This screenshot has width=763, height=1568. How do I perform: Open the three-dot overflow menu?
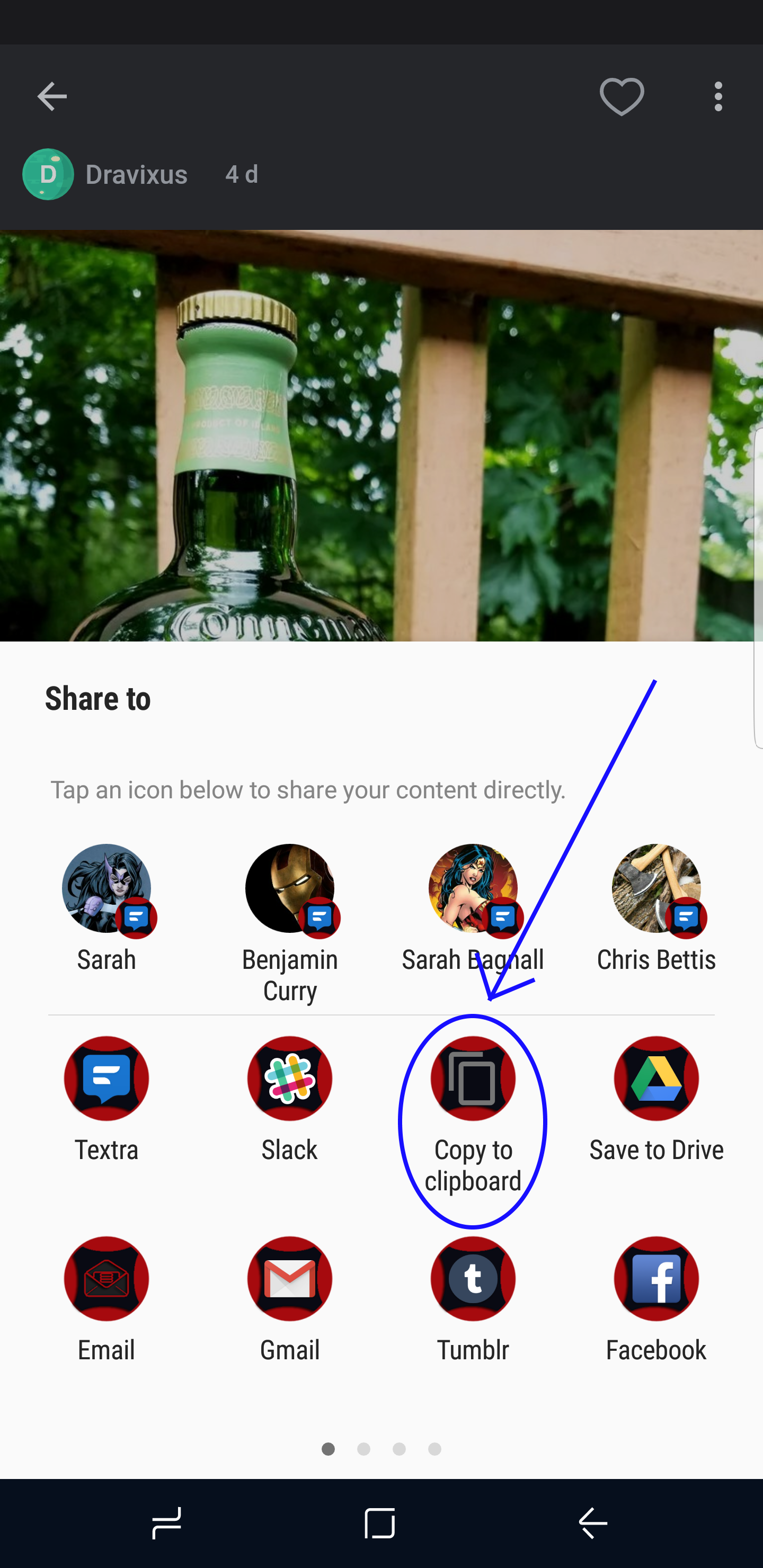[x=718, y=96]
